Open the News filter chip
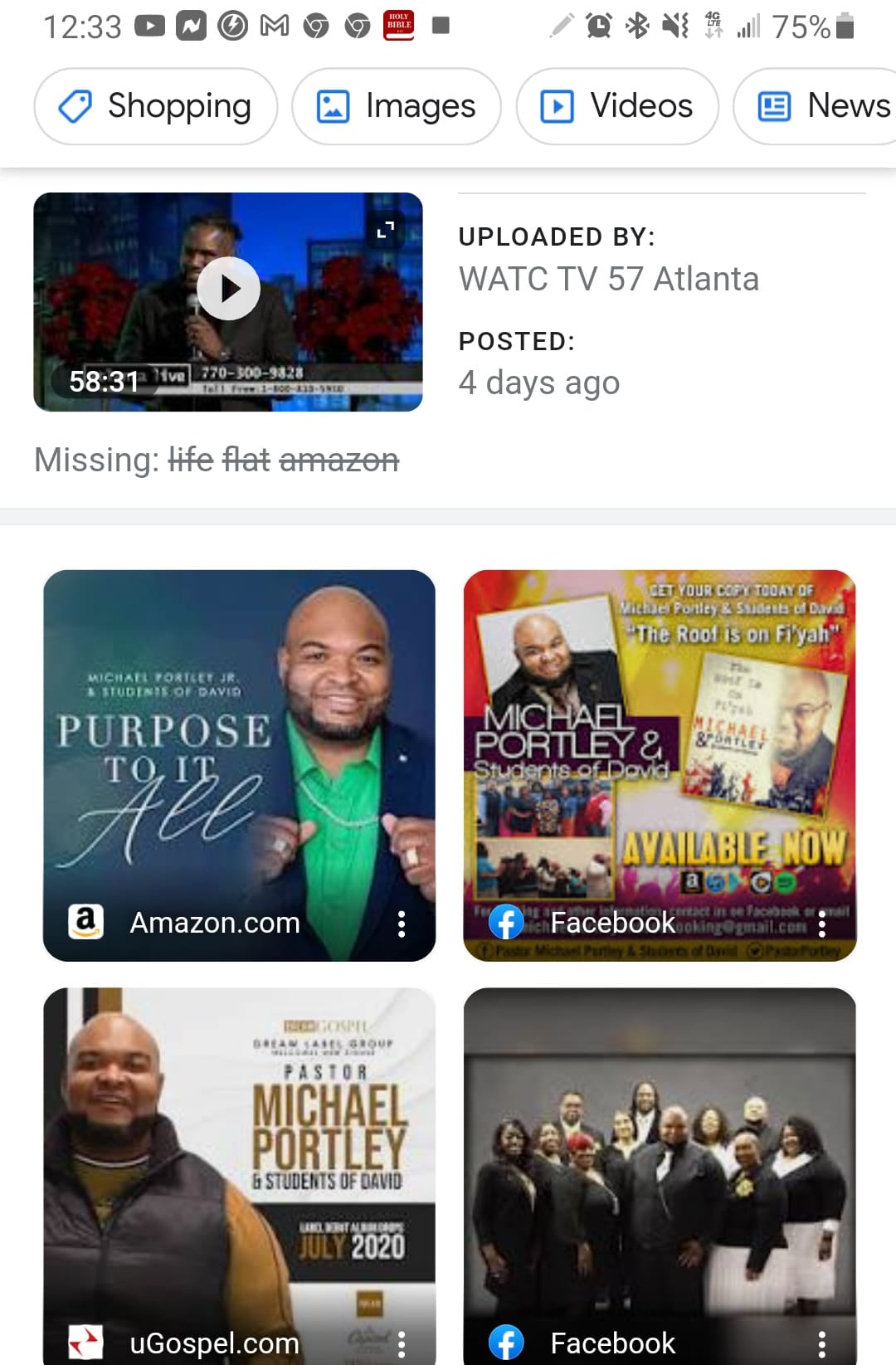Viewport: 896px width, 1365px height. coord(821,107)
